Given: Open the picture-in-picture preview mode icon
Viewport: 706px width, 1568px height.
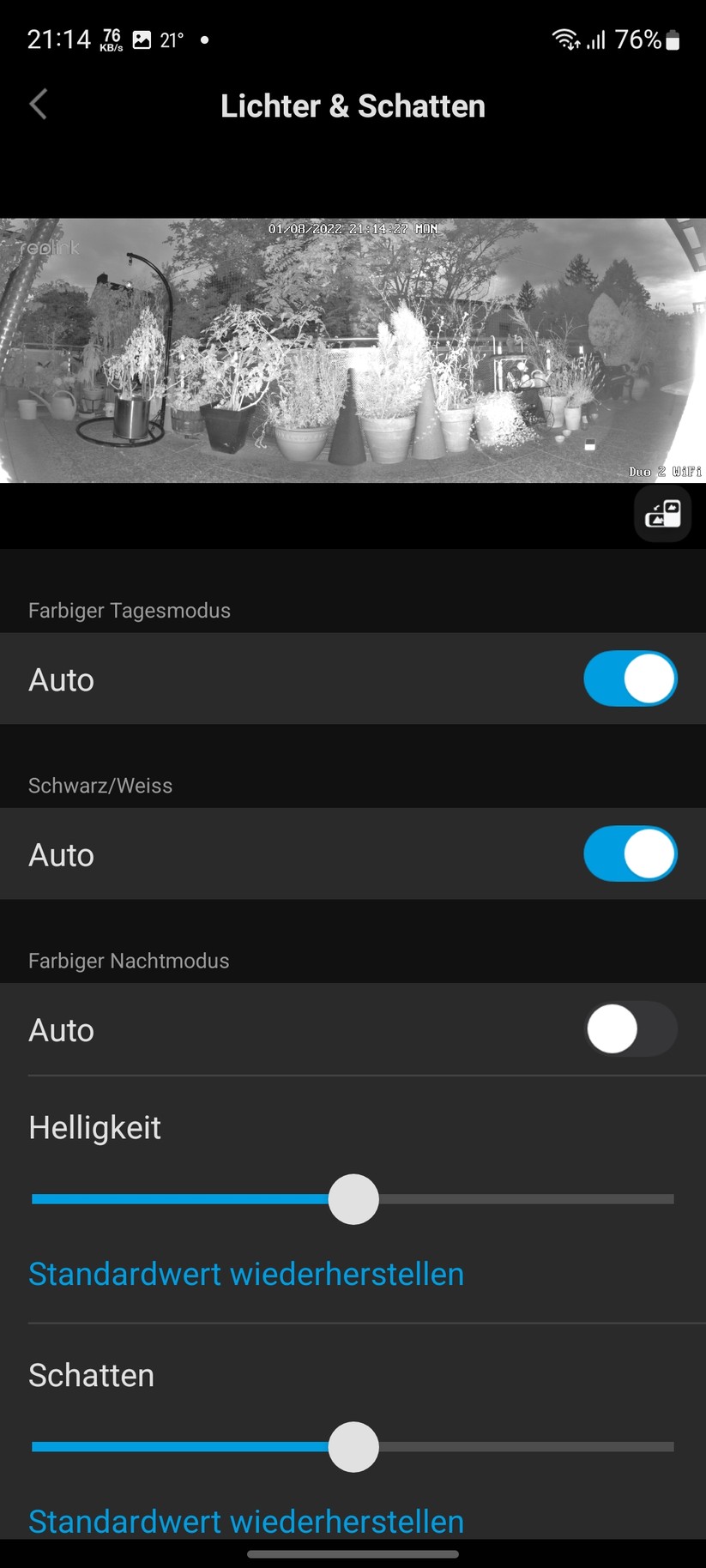Looking at the screenshot, I should tap(662, 513).
